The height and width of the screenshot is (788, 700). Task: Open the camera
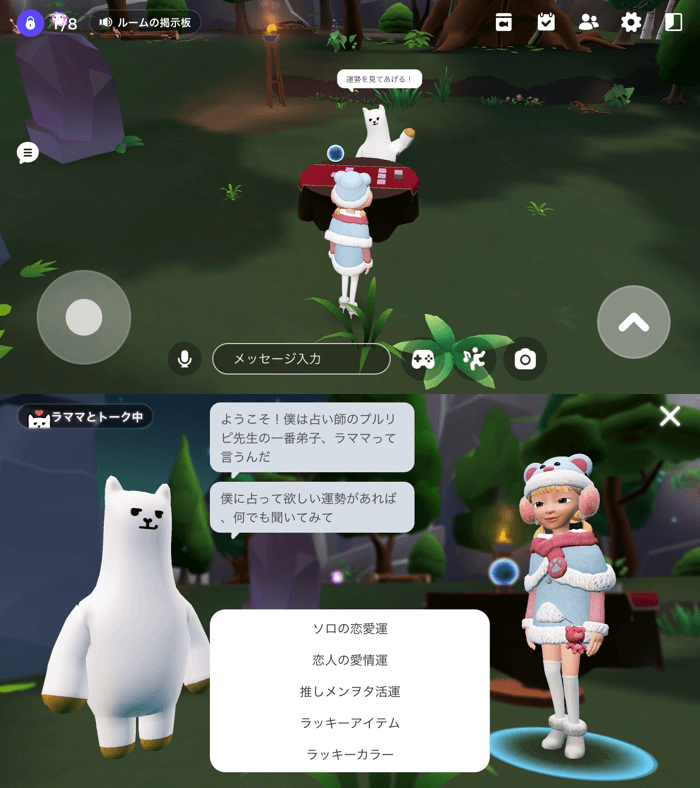tap(525, 359)
